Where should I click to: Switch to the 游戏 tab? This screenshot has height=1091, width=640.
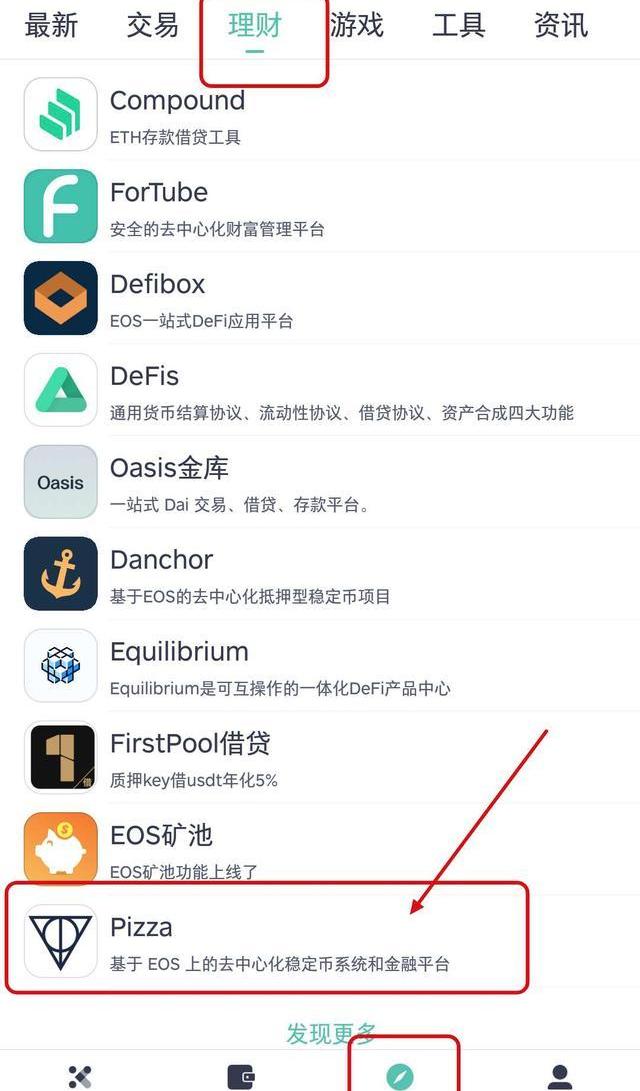click(357, 25)
